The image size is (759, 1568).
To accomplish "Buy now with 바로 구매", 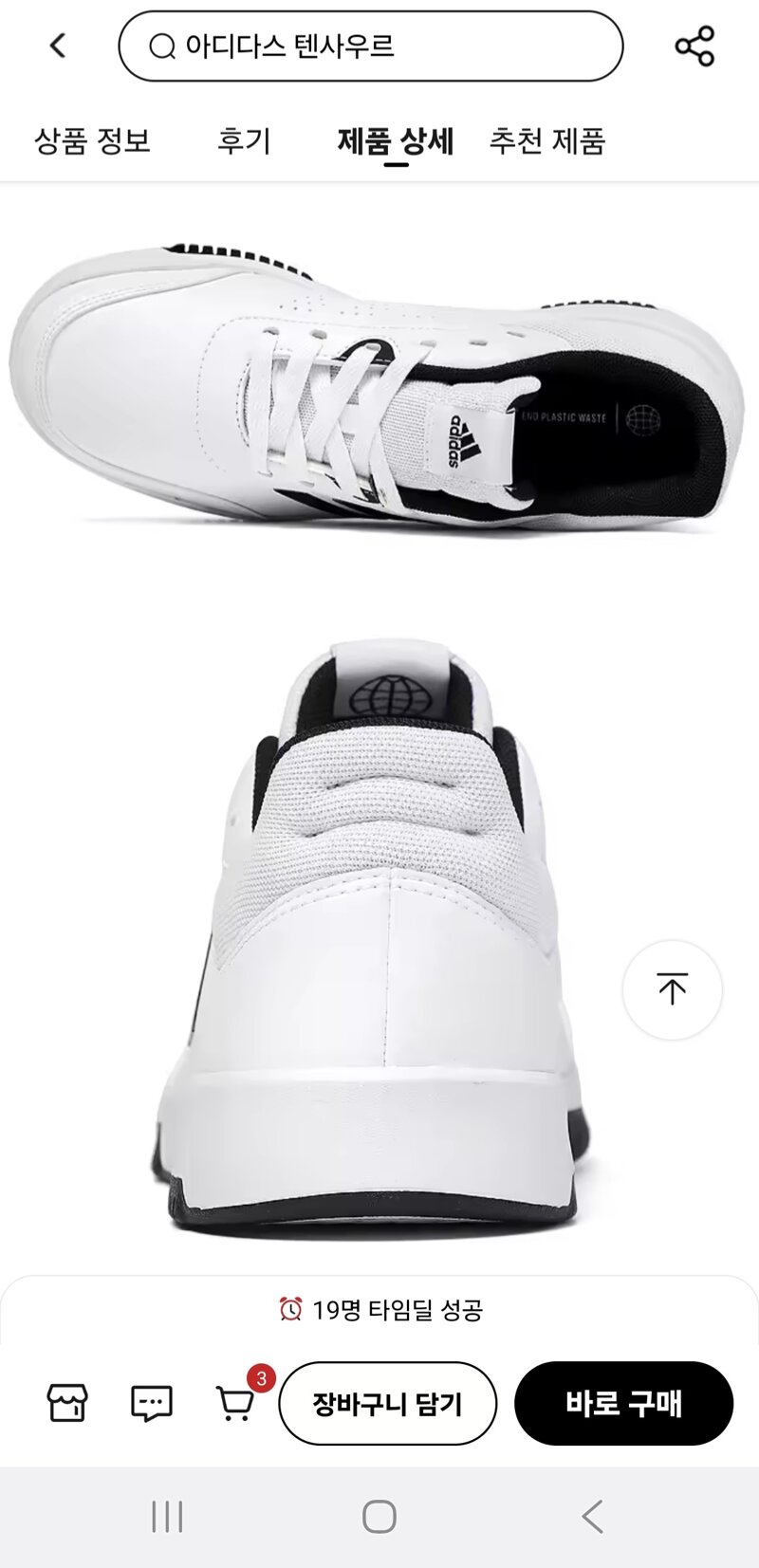I will click(x=623, y=1403).
